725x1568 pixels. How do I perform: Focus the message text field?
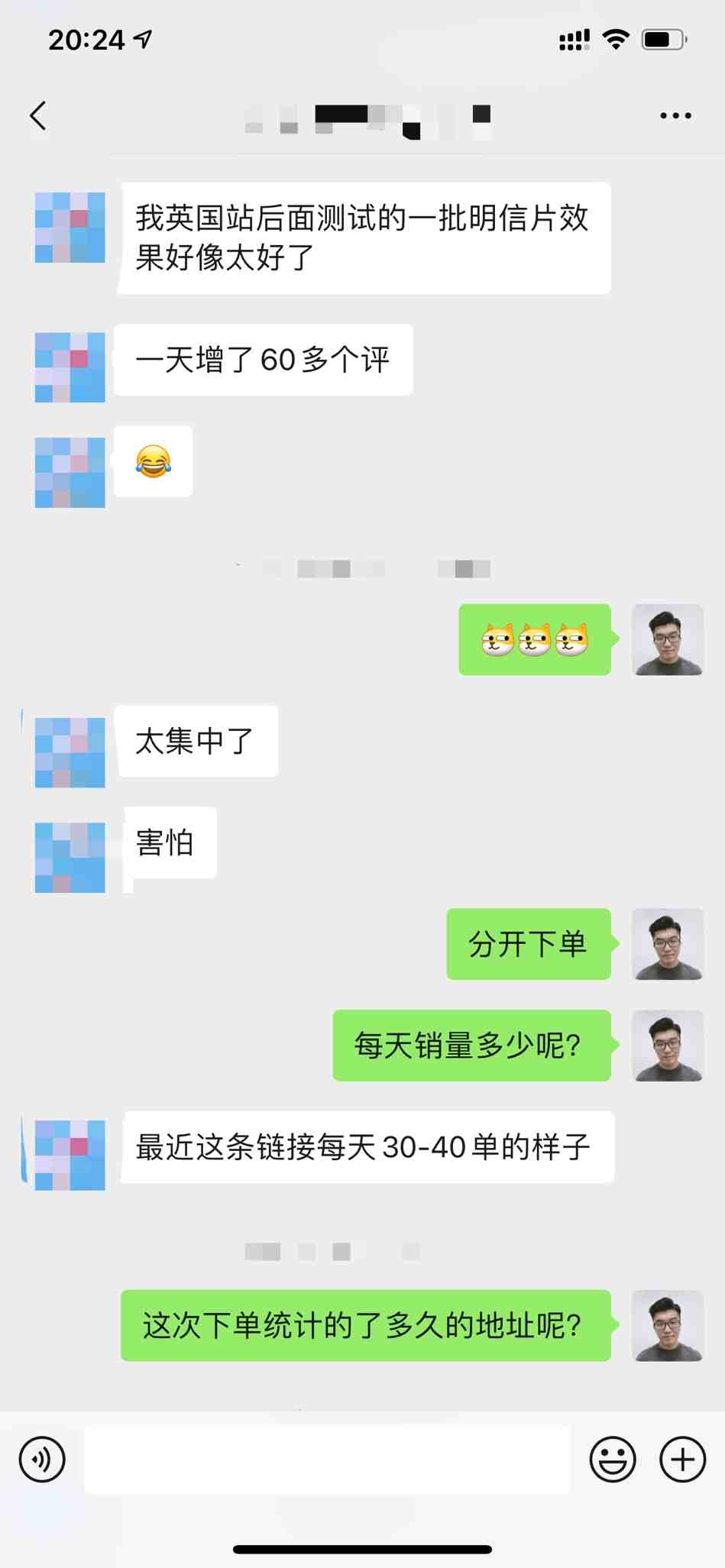coord(327,1460)
